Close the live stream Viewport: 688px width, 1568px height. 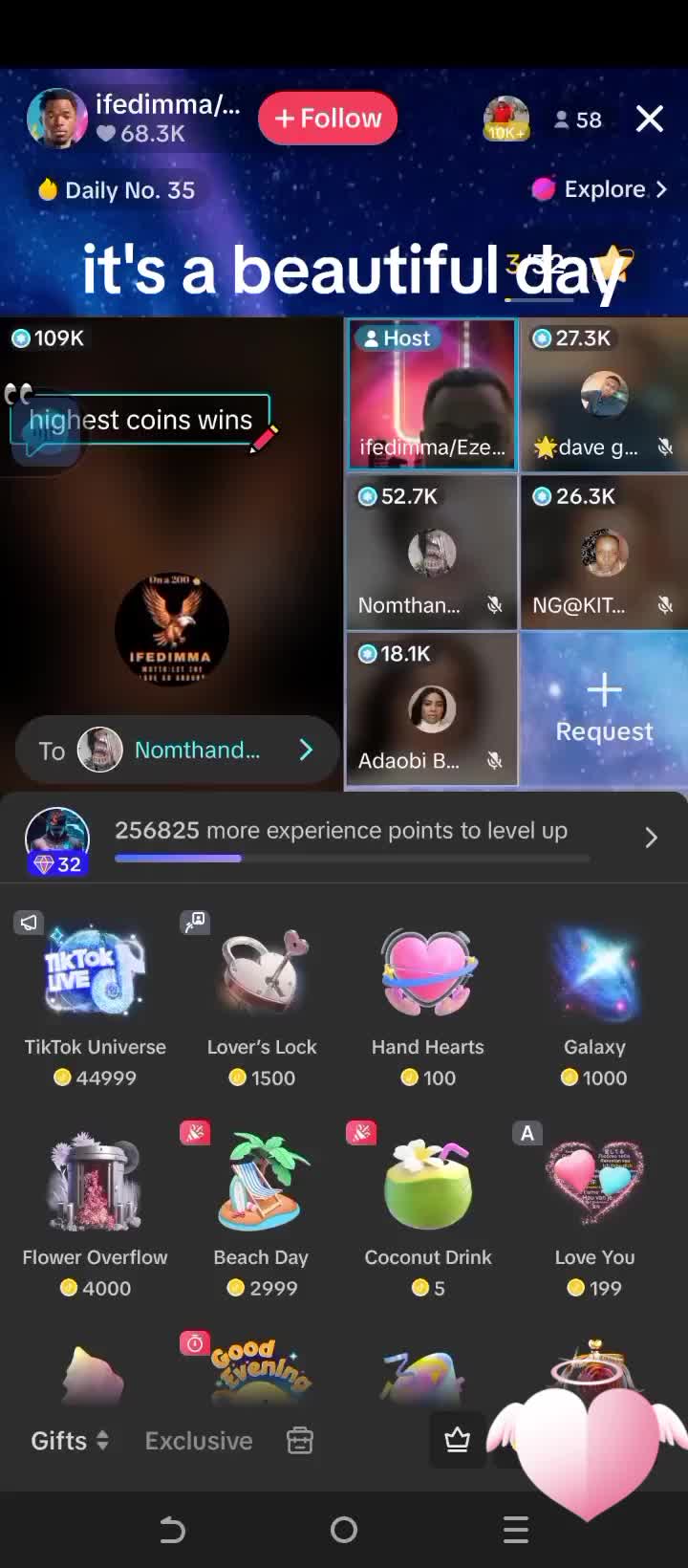click(650, 119)
